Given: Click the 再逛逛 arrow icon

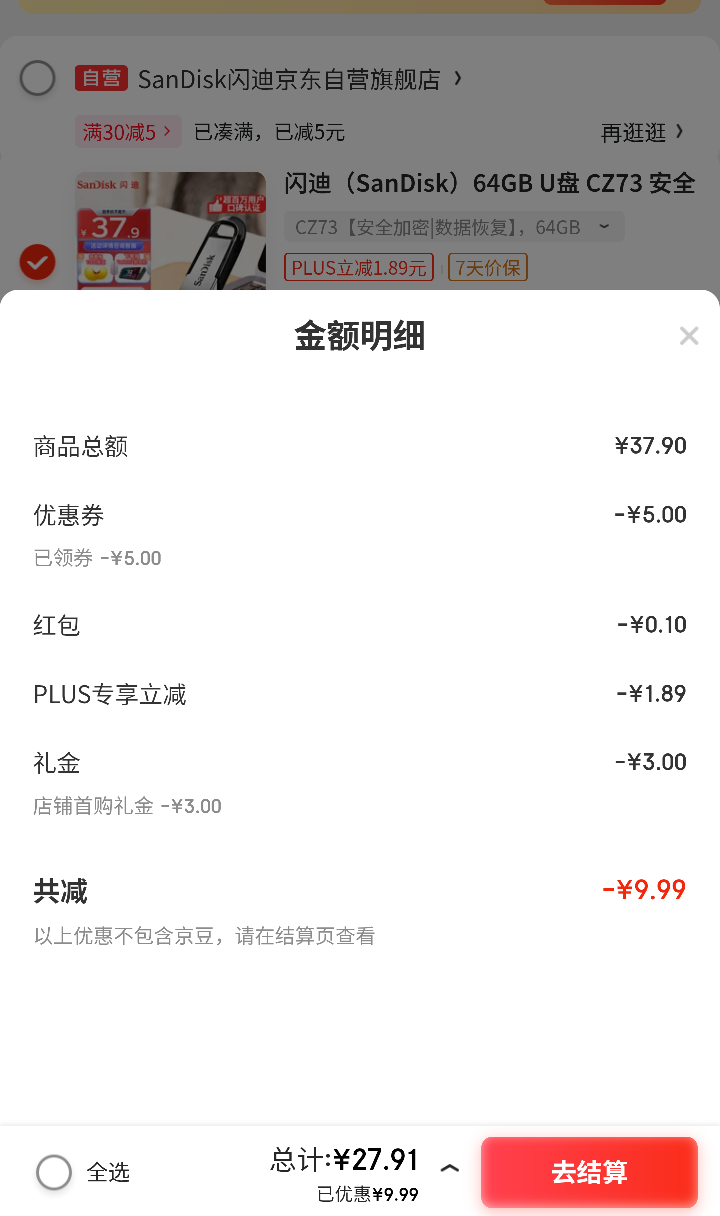Looking at the screenshot, I should click(679, 131).
